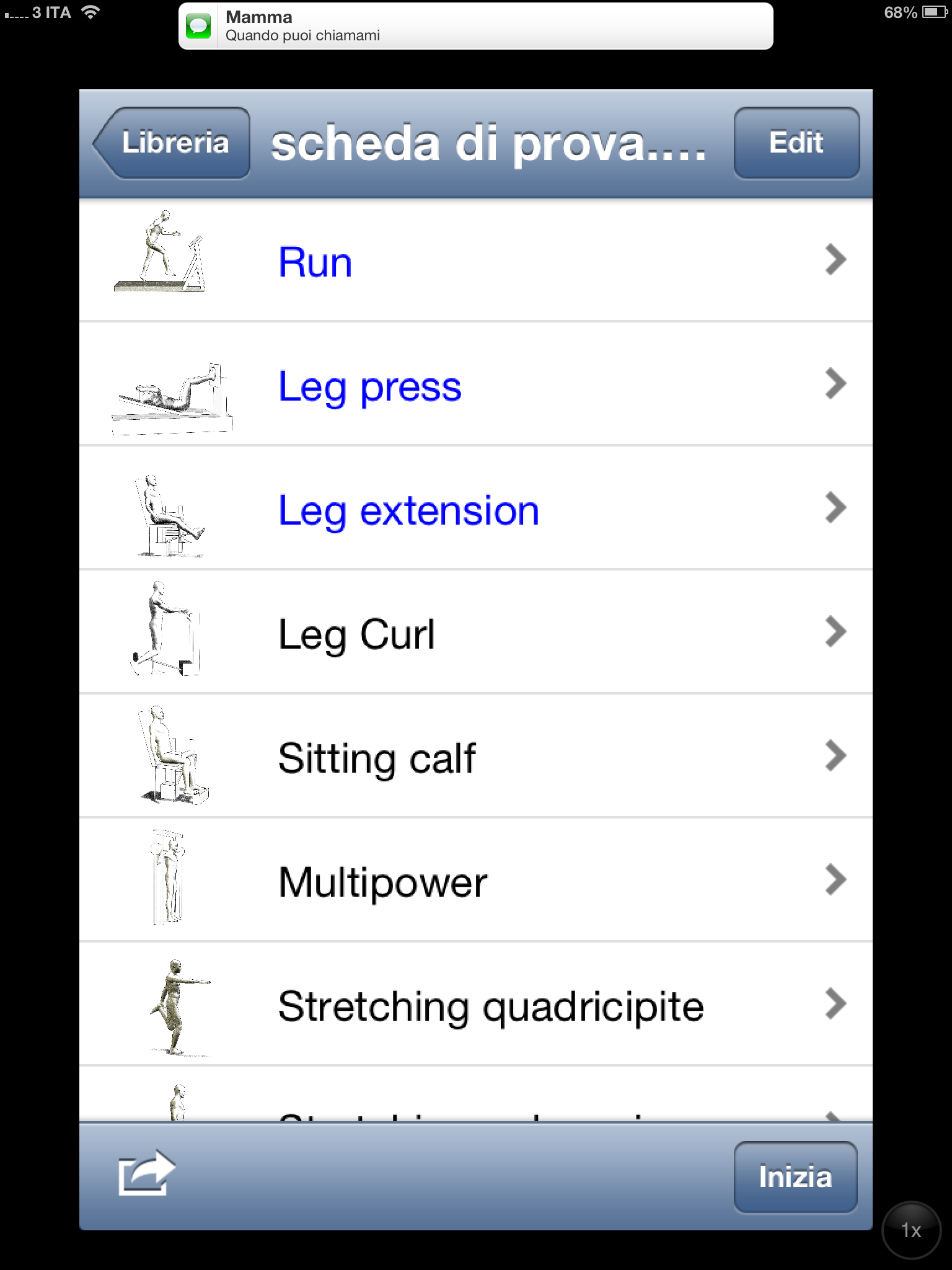Open the message notification from Mamma
Viewport: 952px width, 1270px height.
coord(475,26)
